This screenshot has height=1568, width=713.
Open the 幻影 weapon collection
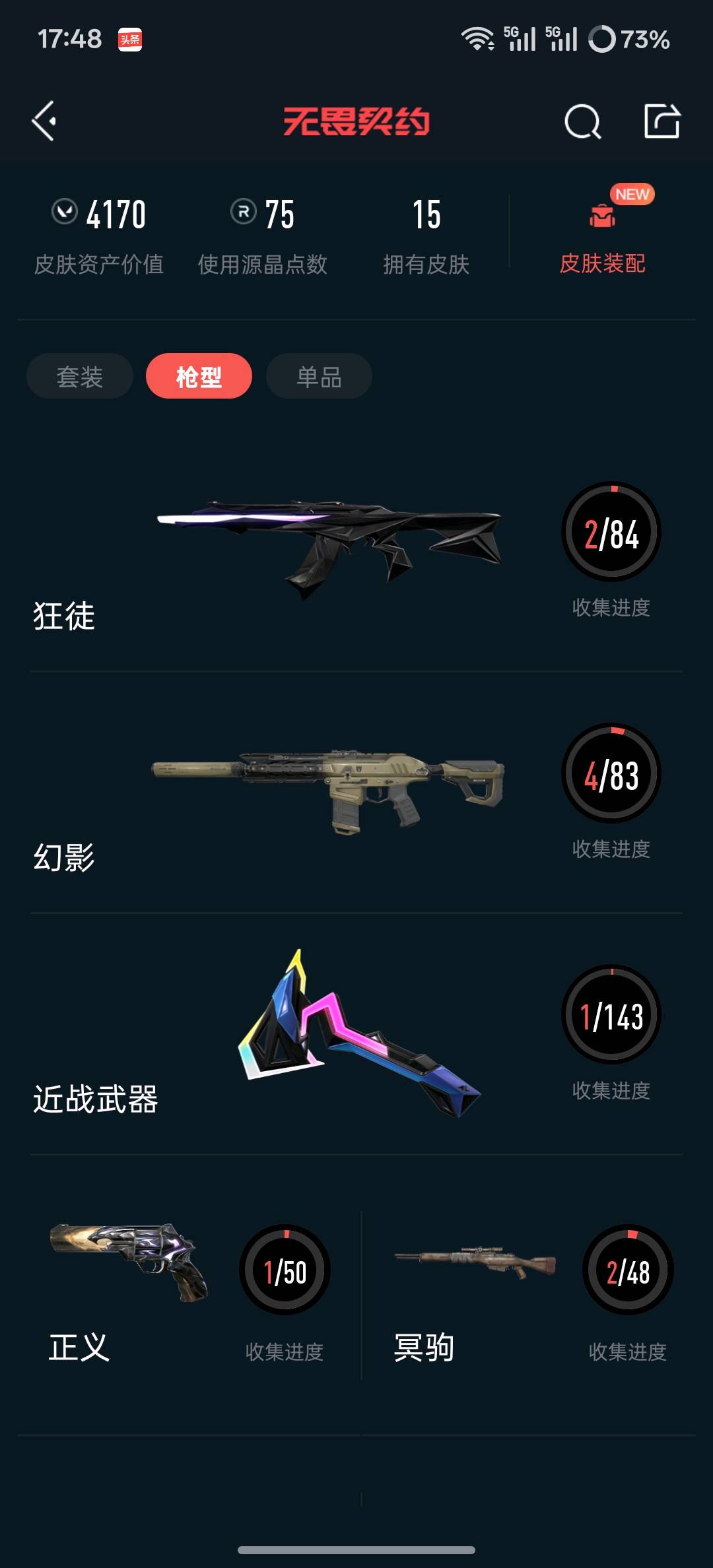click(x=330, y=792)
